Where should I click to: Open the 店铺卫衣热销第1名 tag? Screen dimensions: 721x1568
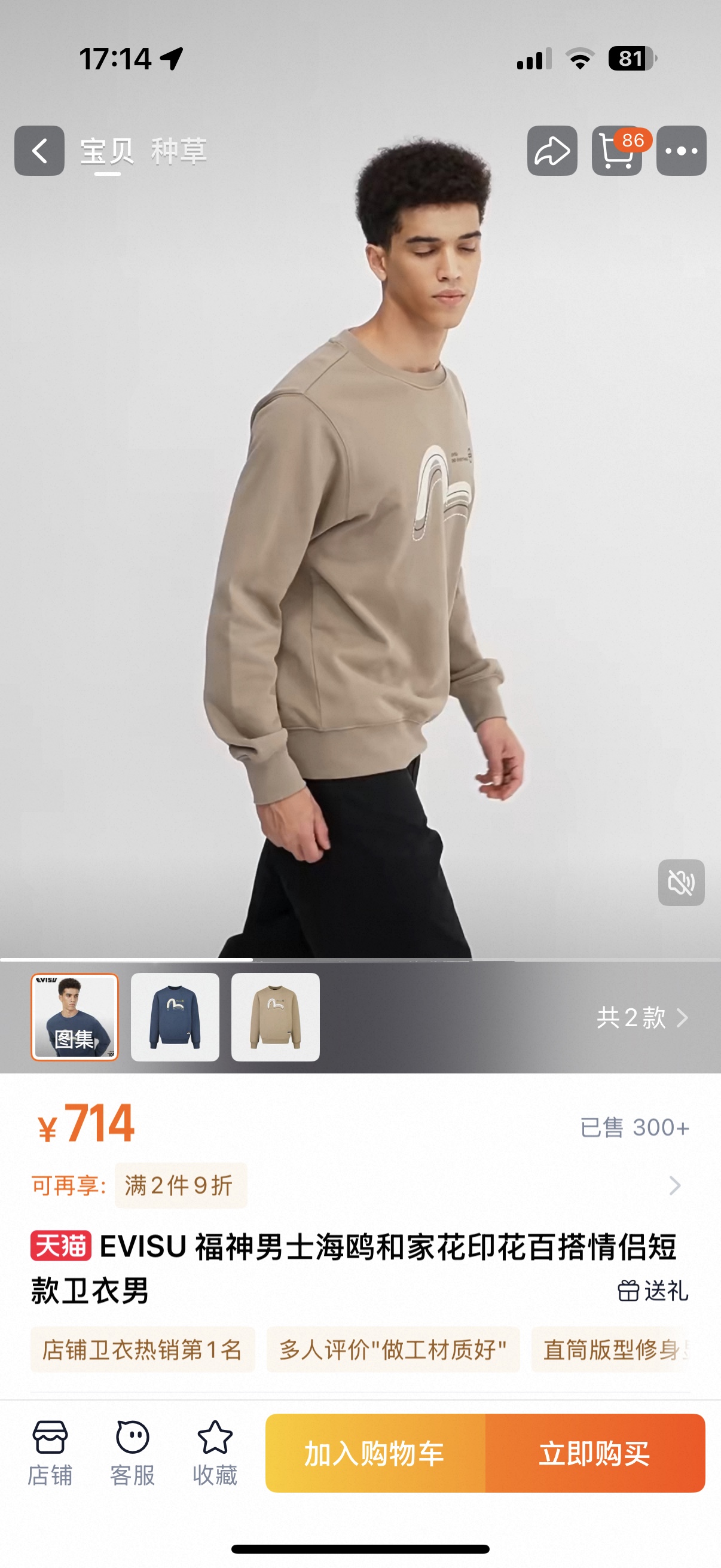tap(142, 1350)
